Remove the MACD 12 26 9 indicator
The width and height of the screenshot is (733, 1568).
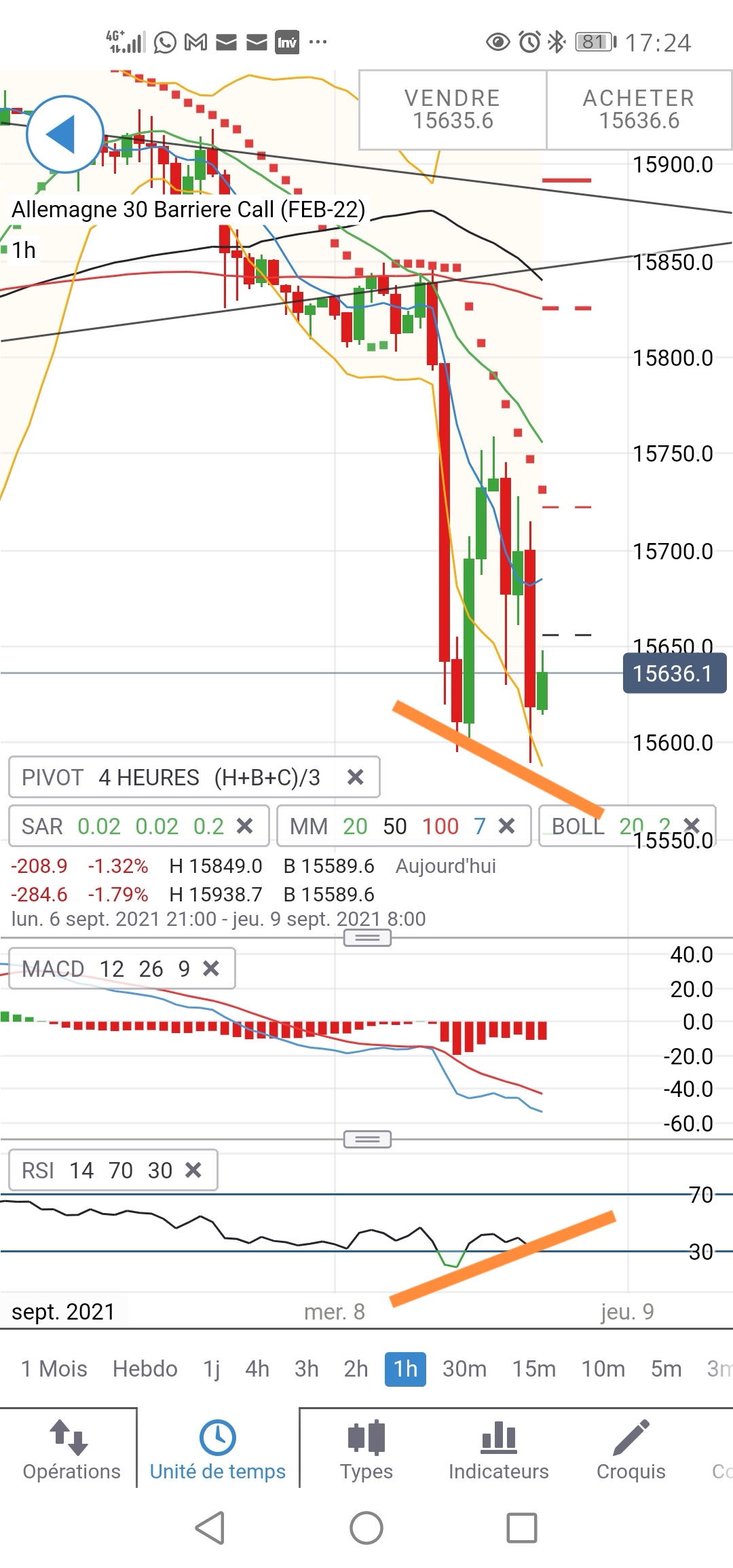pyautogui.click(x=211, y=969)
